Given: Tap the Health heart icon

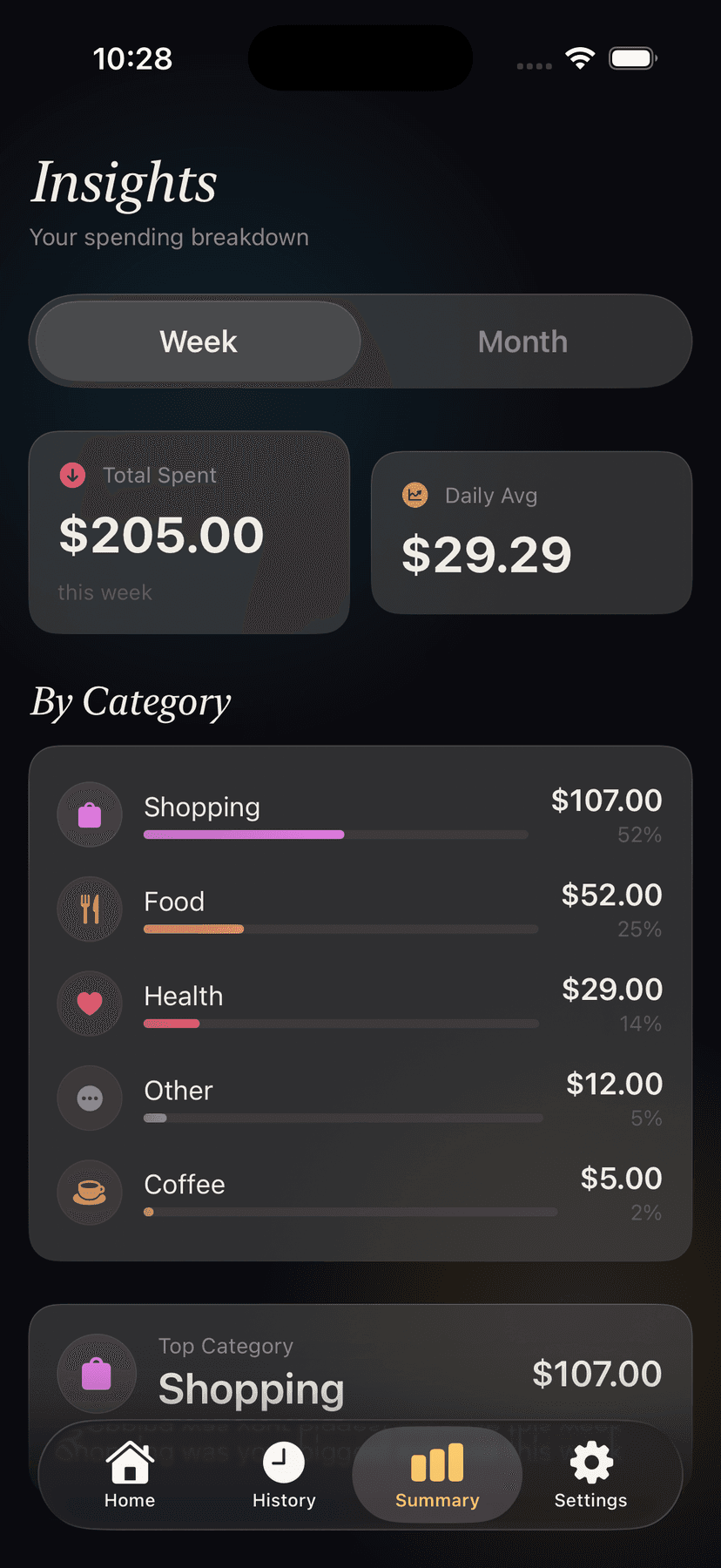Looking at the screenshot, I should (x=90, y=1003).
